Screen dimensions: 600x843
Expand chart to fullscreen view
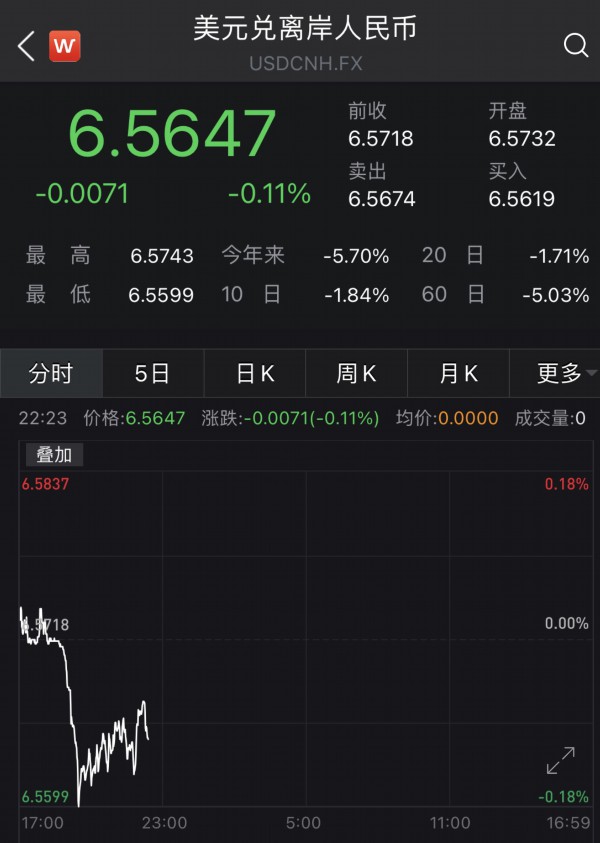coord(561,761)
